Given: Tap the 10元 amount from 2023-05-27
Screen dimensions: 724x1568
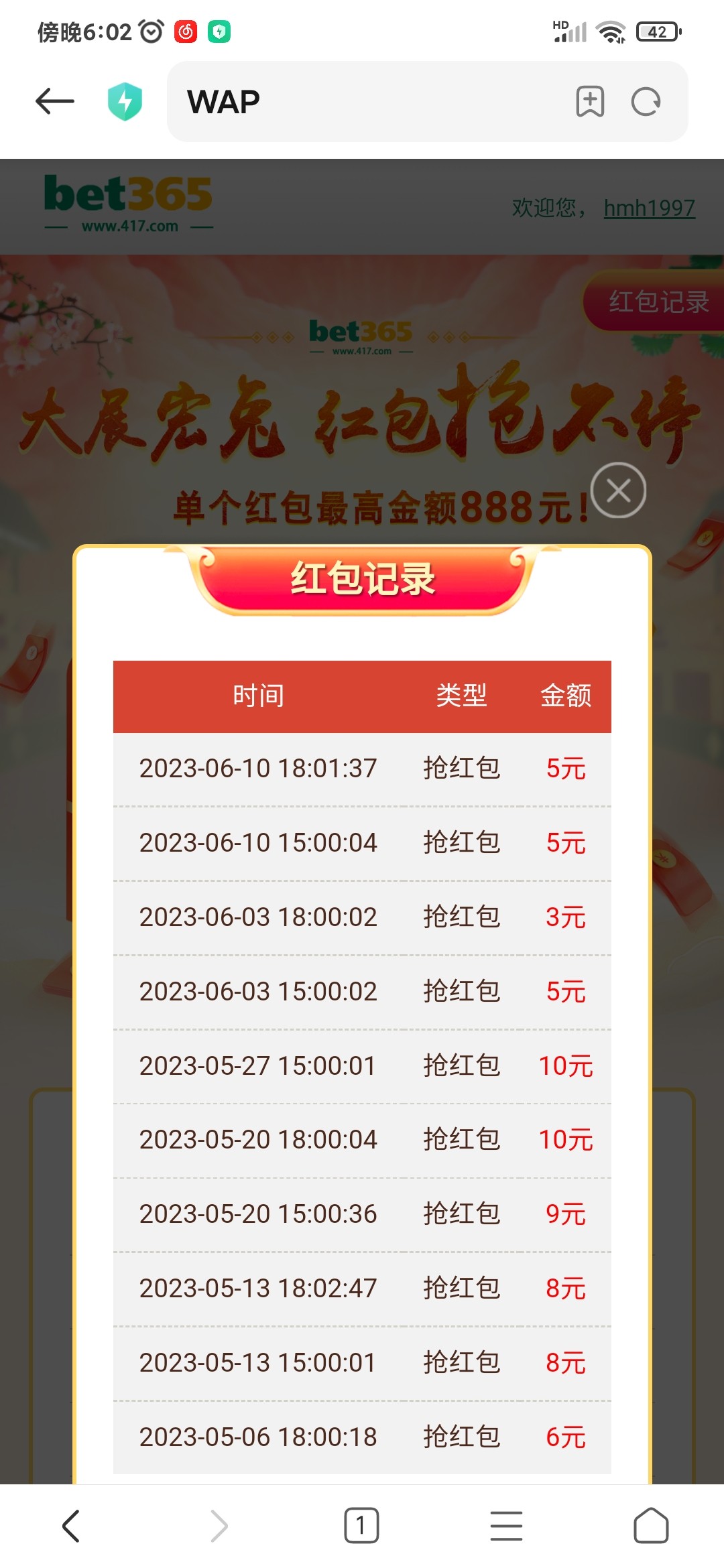Looking at the screenshot, I should pyautogui.click(x=566, y=1065).
